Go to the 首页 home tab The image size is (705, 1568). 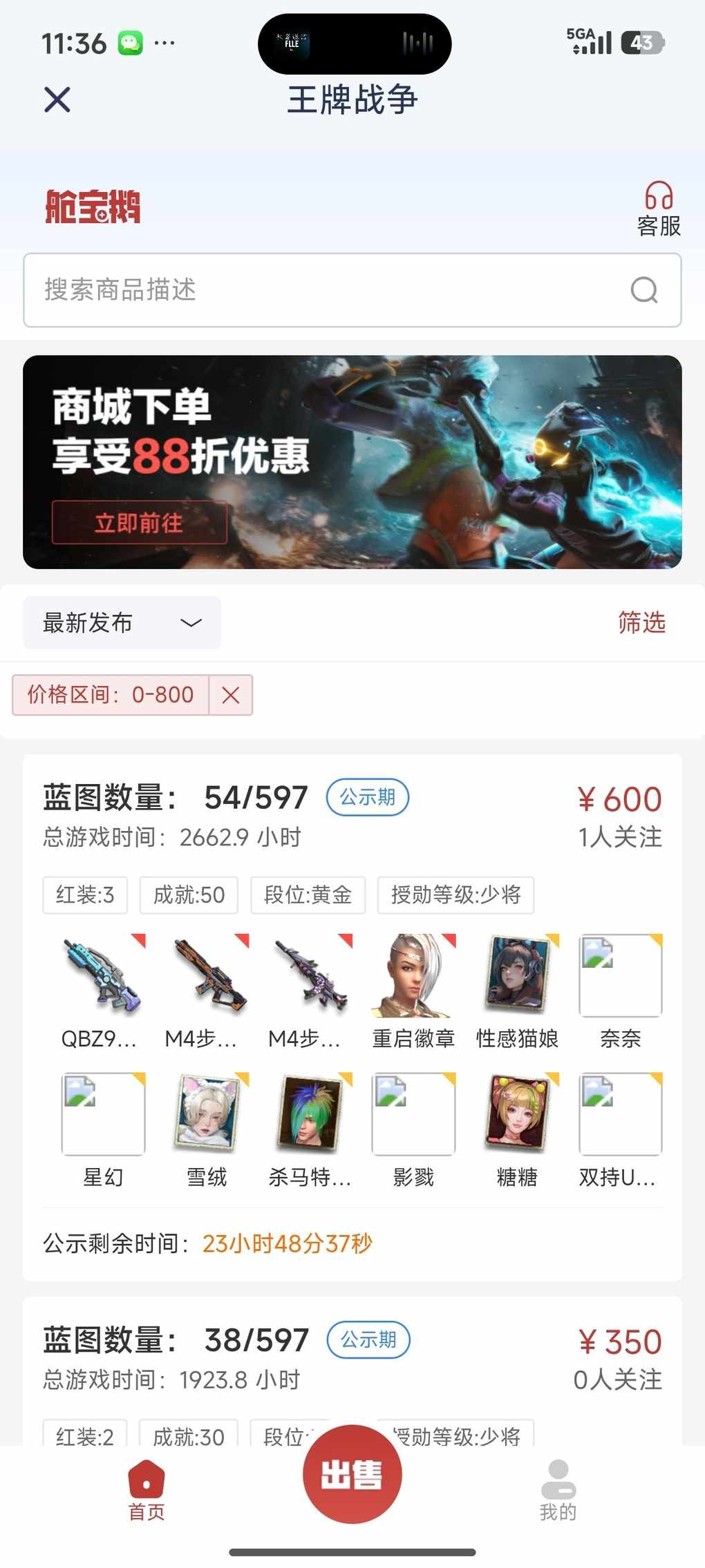tap(147, 1491)
